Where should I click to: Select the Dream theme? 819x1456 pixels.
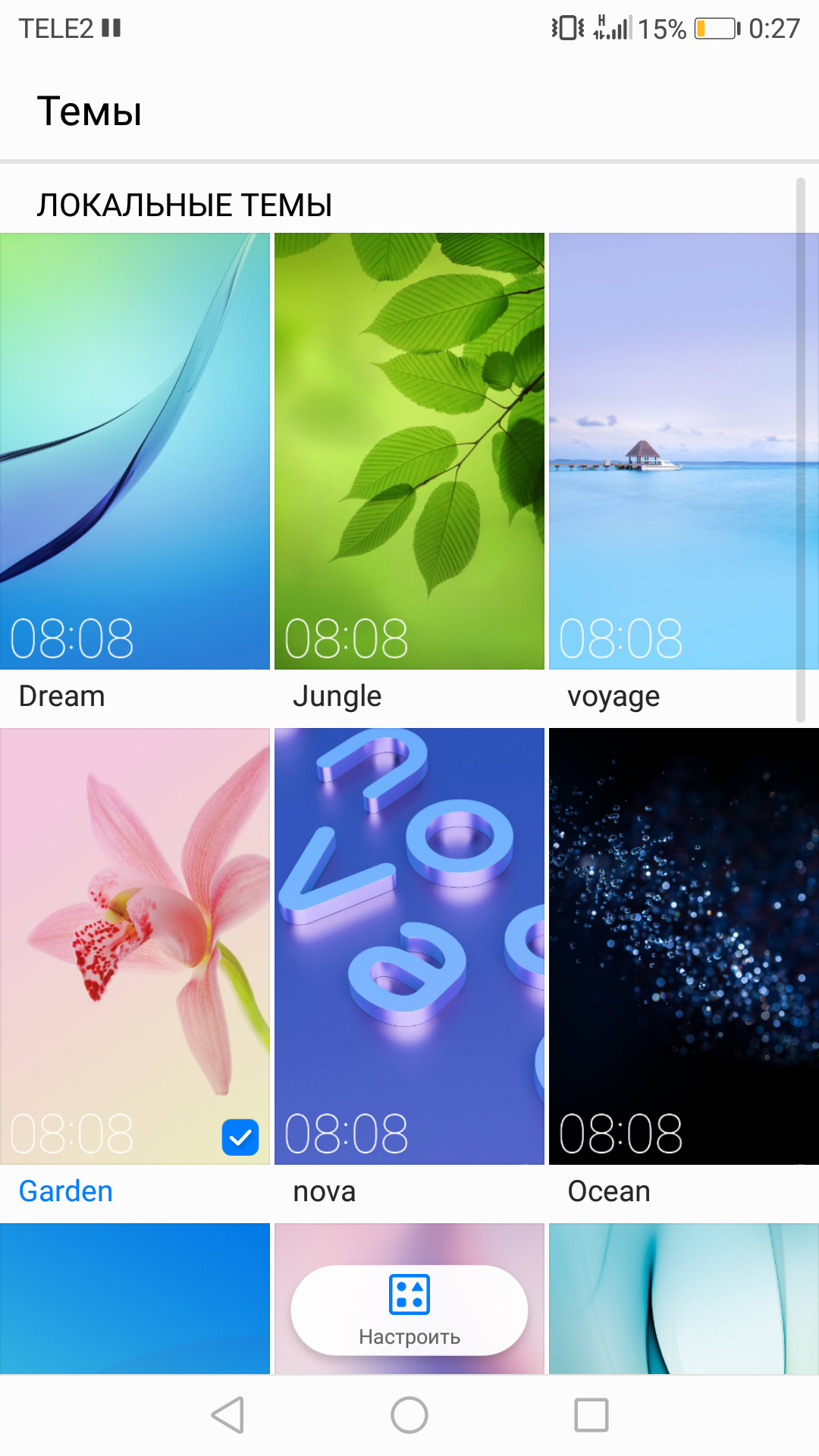click(135, 451)
